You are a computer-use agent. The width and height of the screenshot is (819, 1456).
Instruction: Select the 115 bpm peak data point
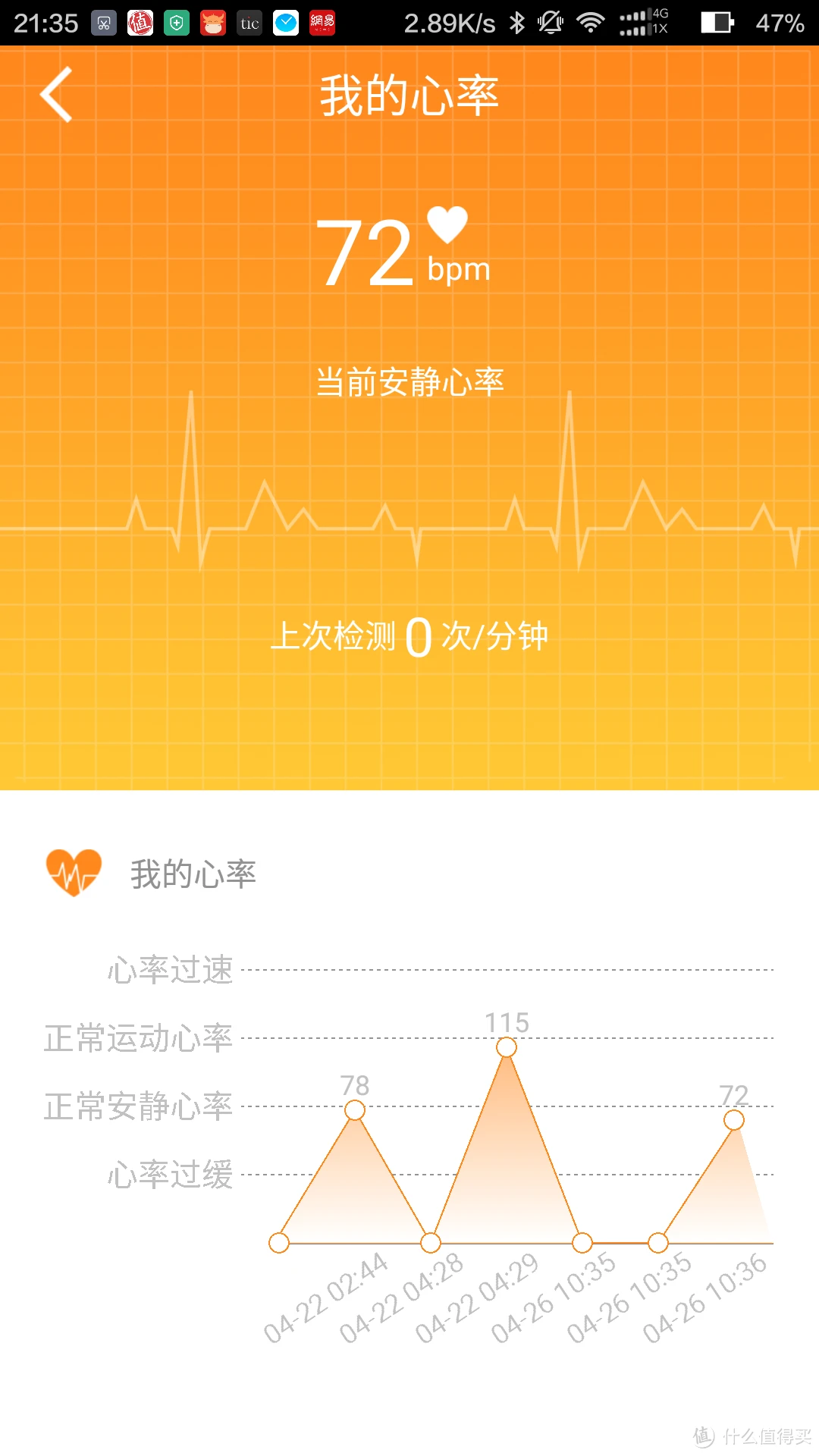507,1049
